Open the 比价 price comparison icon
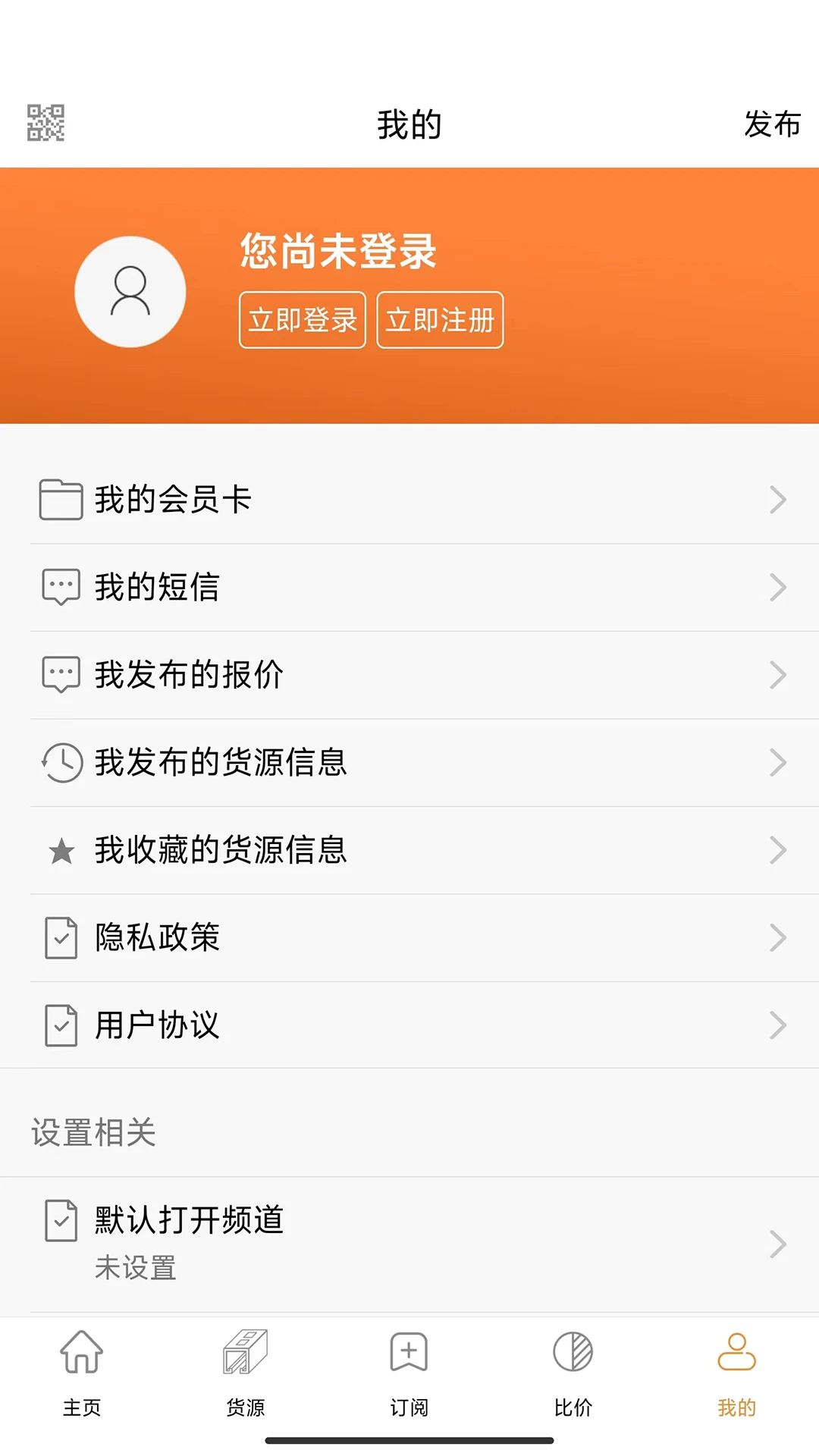 [x=573, y=1353]
